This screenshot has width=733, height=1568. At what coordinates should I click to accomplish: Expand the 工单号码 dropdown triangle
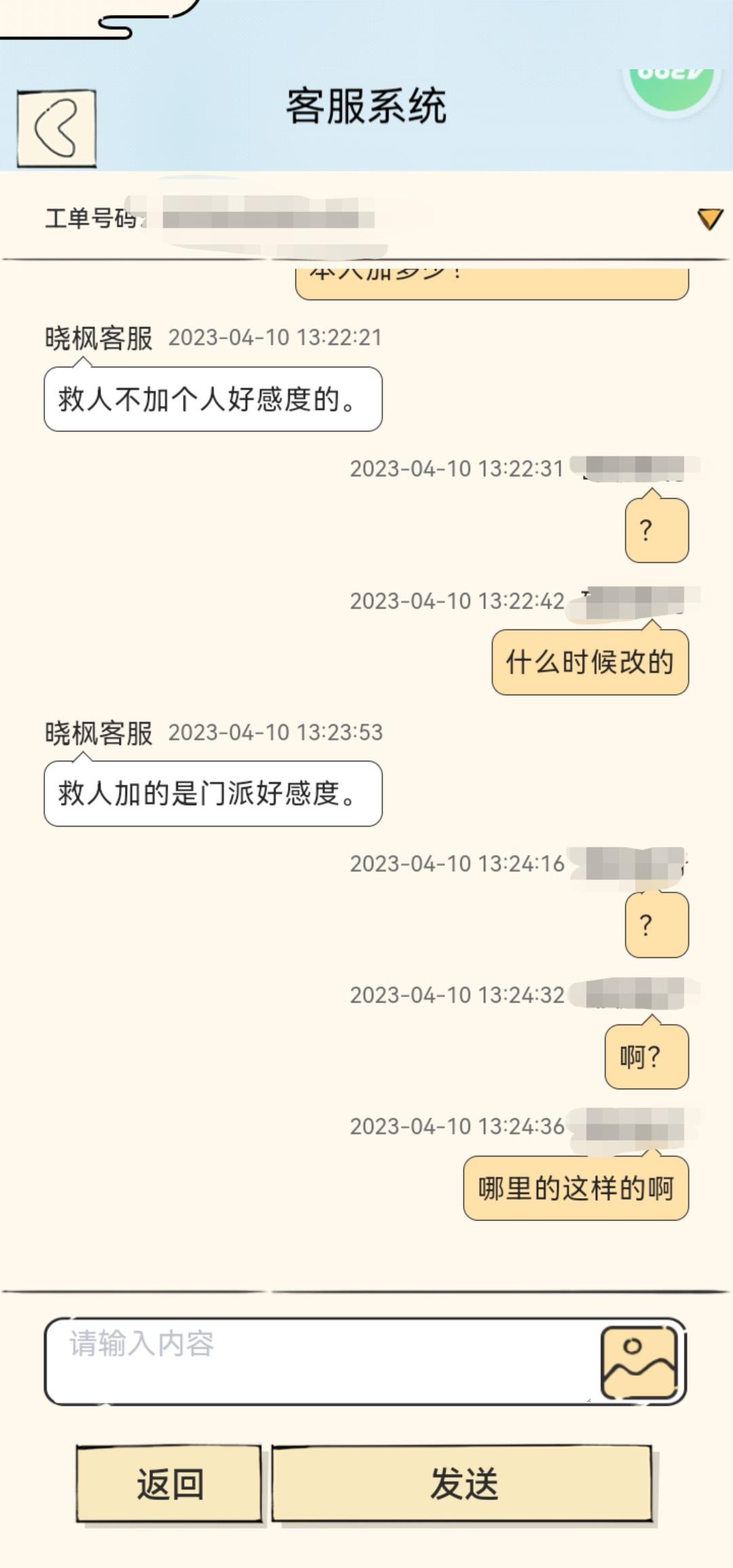pos(708,219)
